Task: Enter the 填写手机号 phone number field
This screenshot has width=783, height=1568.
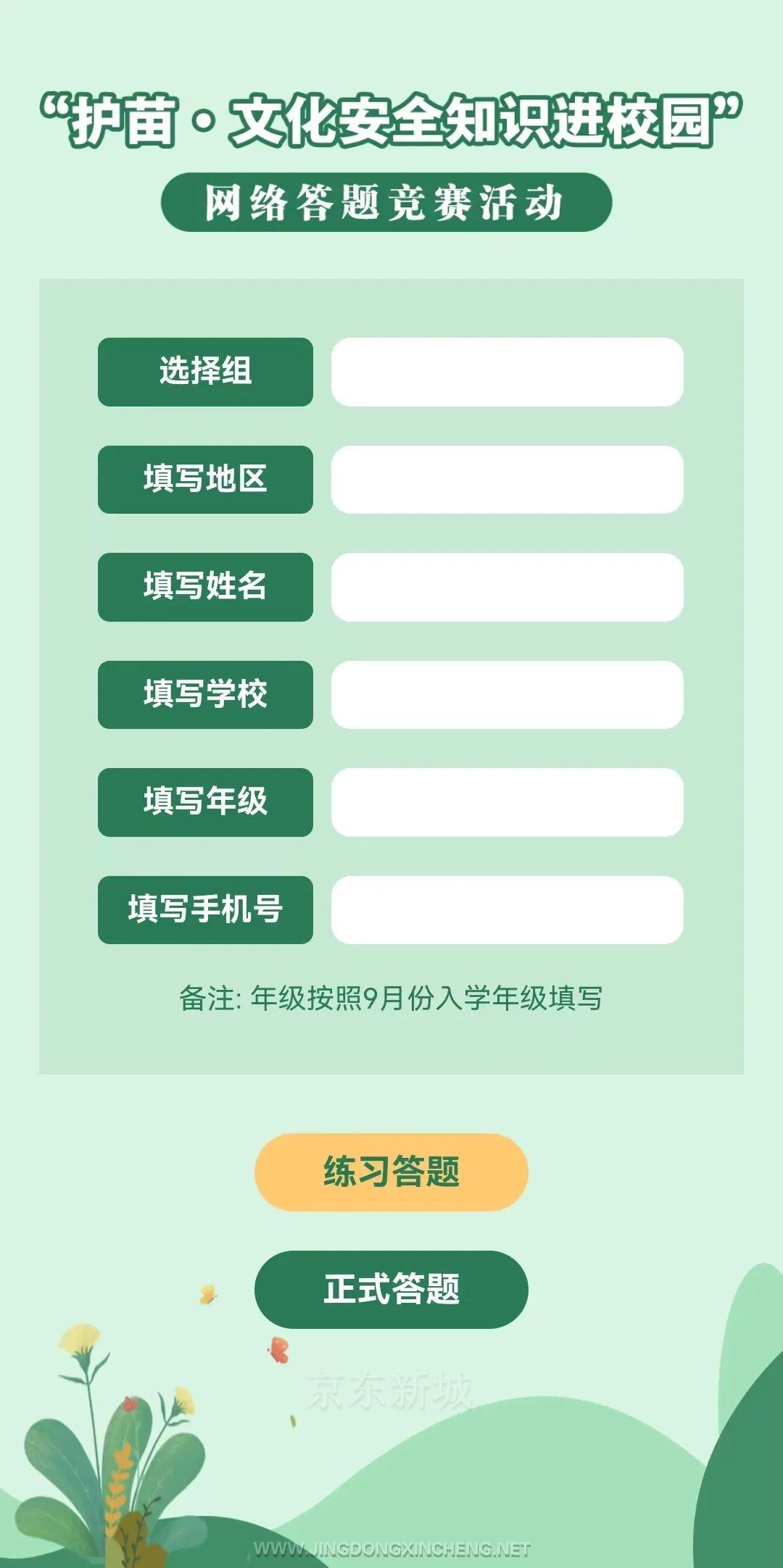Action: [x=507, y=909]
